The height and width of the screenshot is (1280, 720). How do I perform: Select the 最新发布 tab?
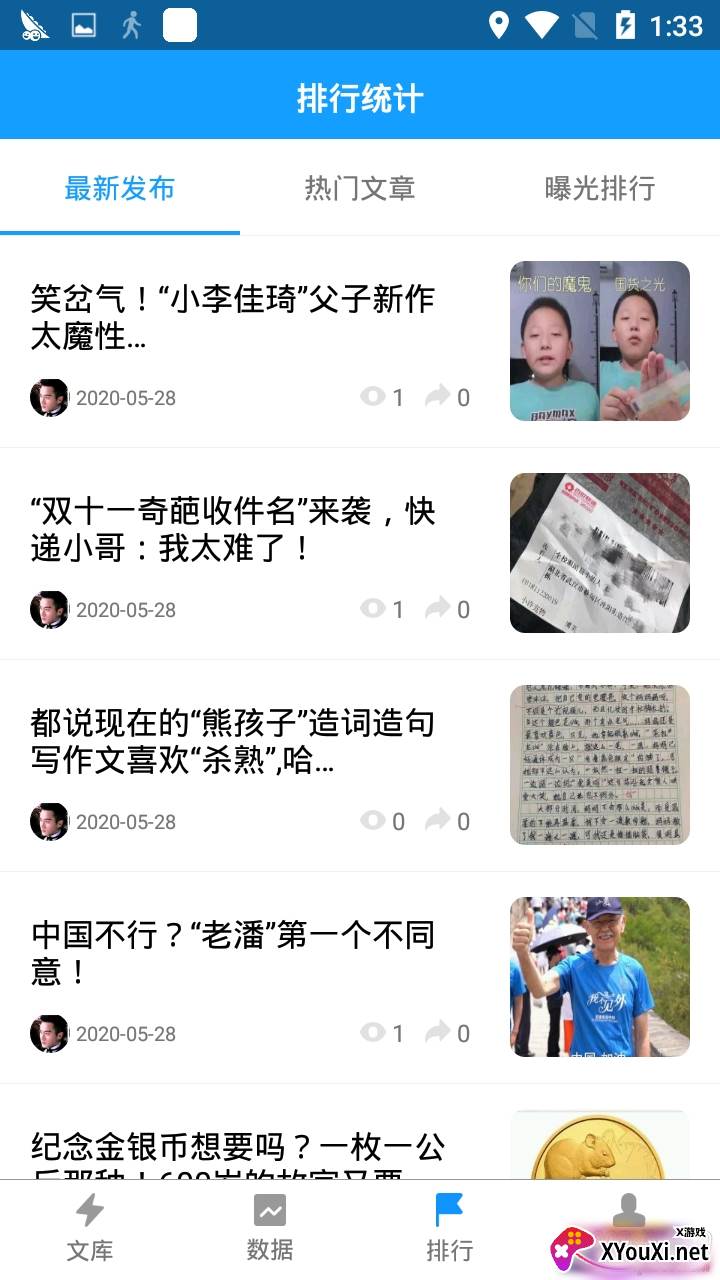(x=120, y=188)
